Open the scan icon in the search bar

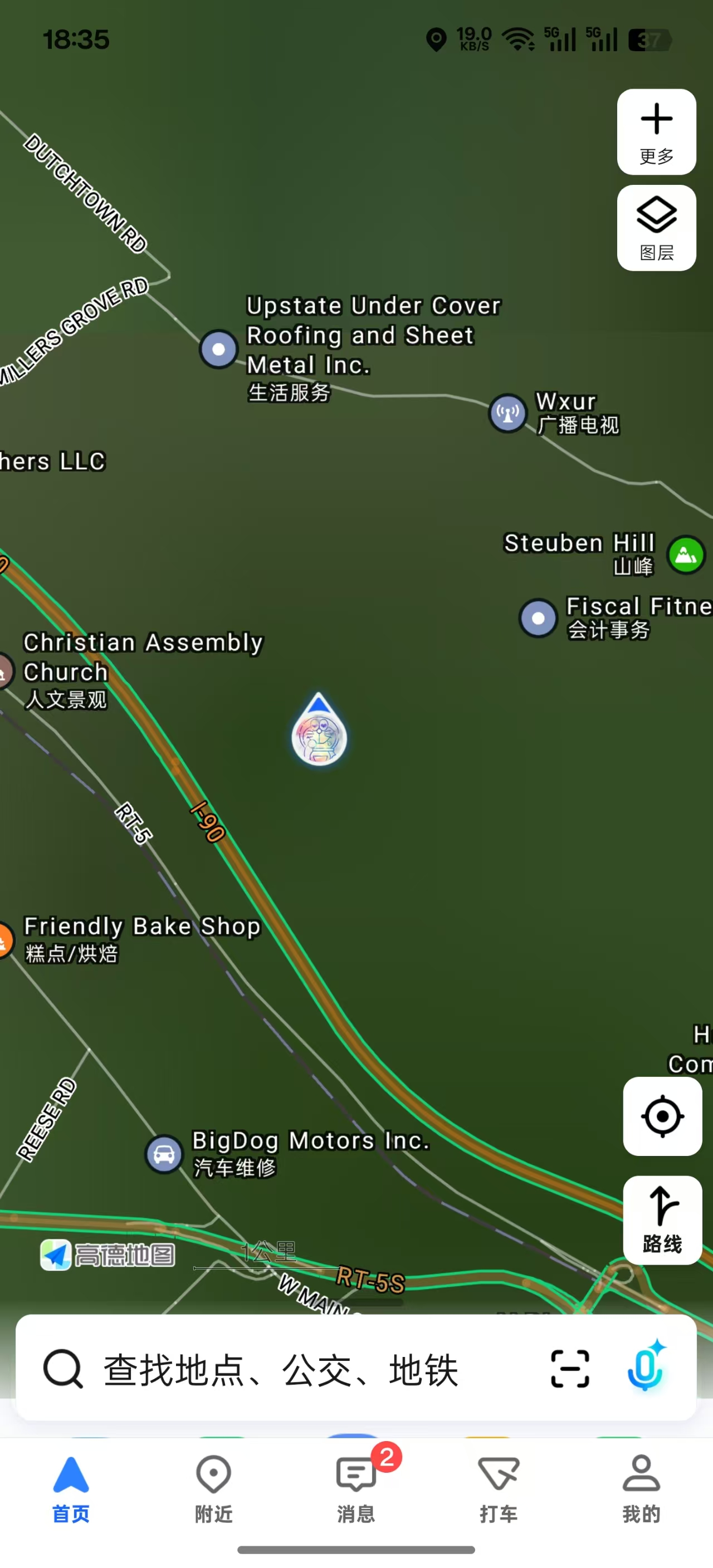tap(569, 1369)
